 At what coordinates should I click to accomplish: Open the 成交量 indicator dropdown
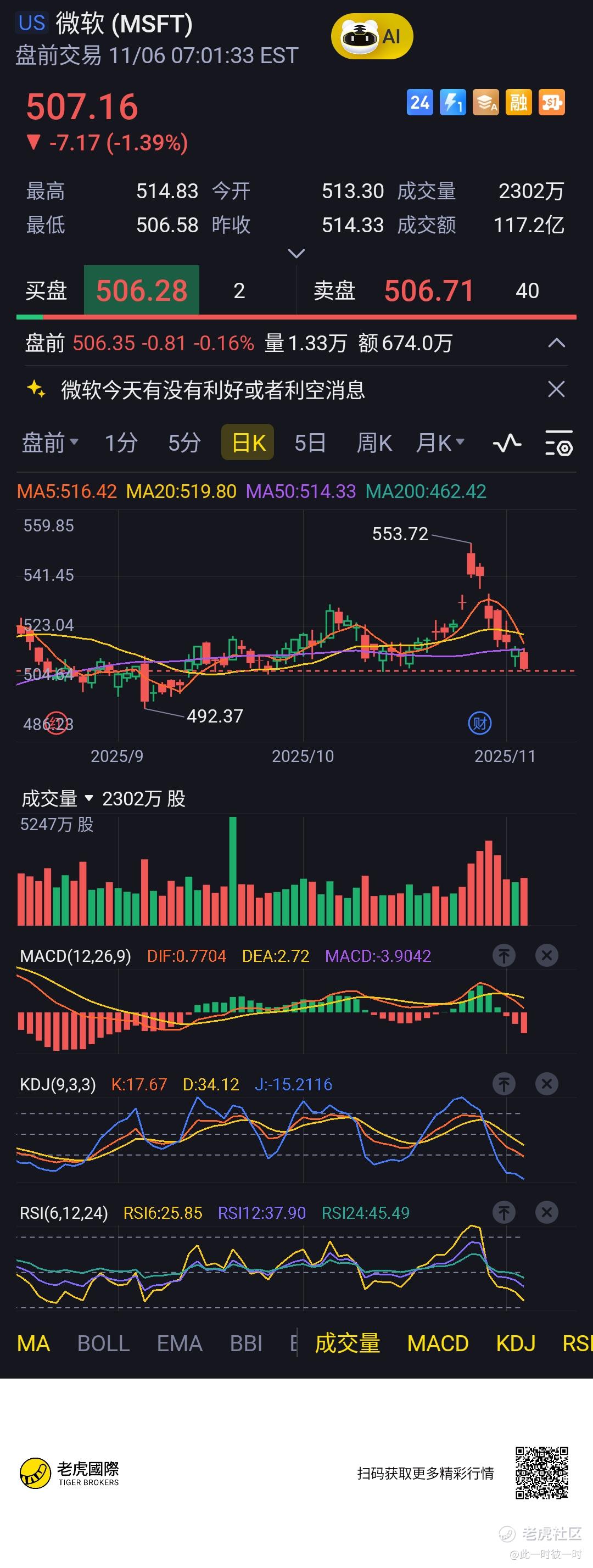(x=57, y=798)
